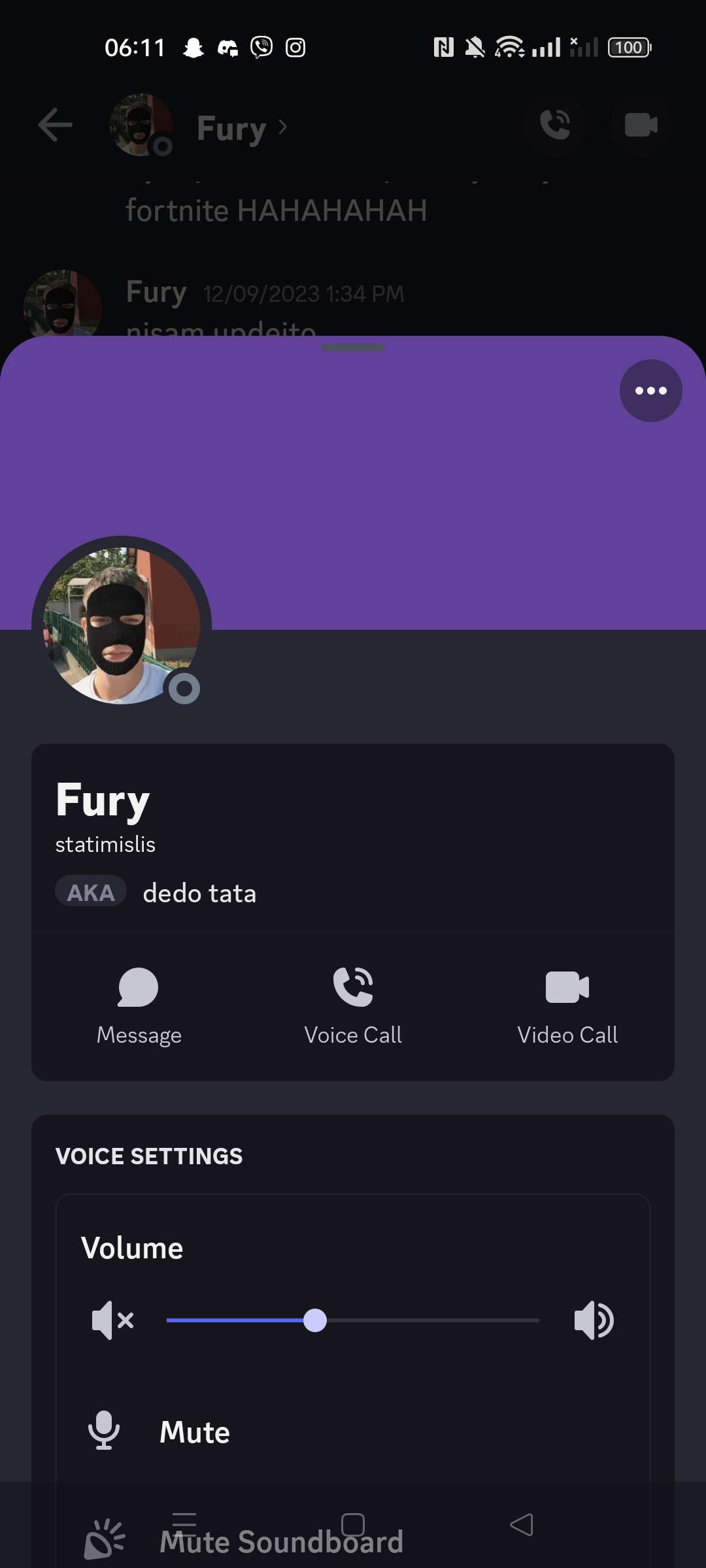Tap the volume slider handle

pos(315,1320)
